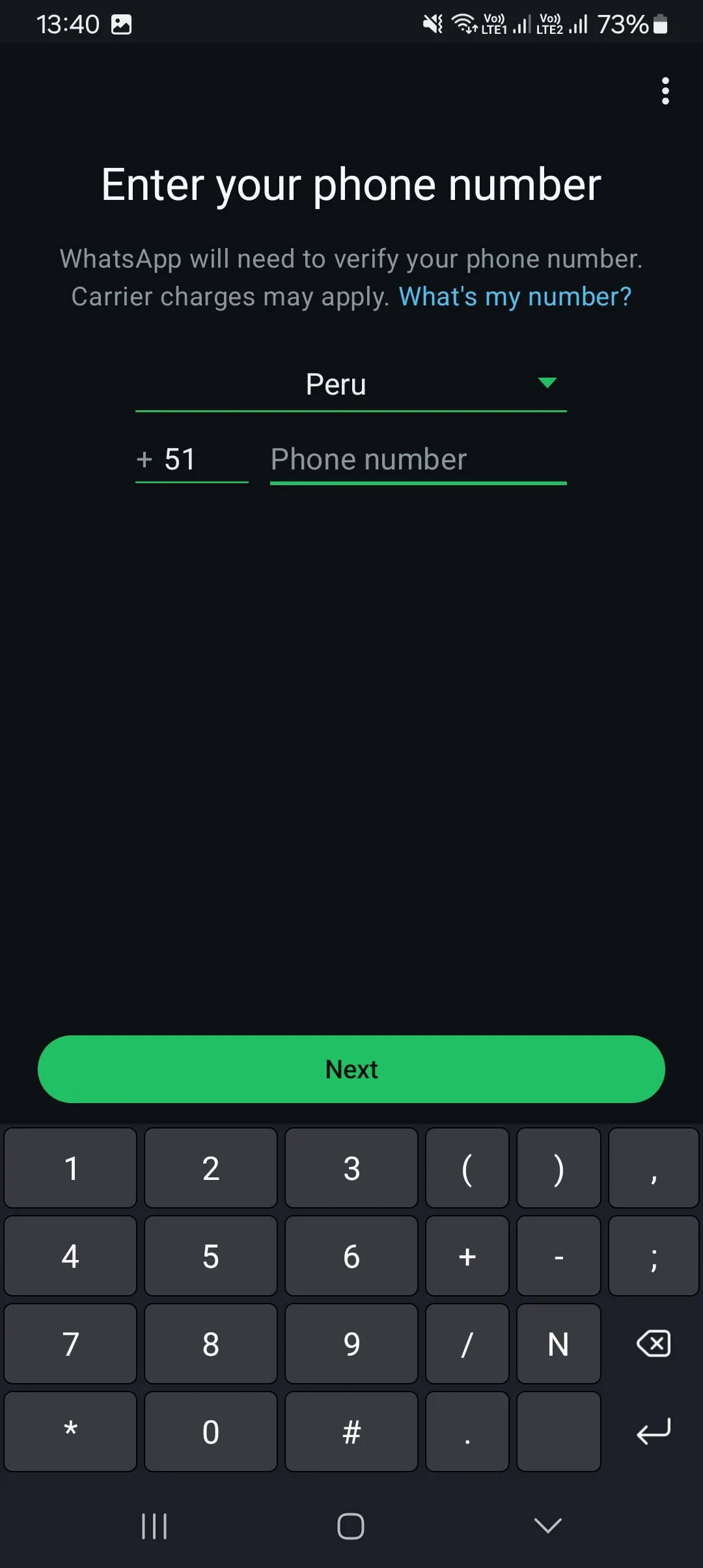Tap the number 5 key
This screenshot has height=1568, width=703.
click(210, 1256)
